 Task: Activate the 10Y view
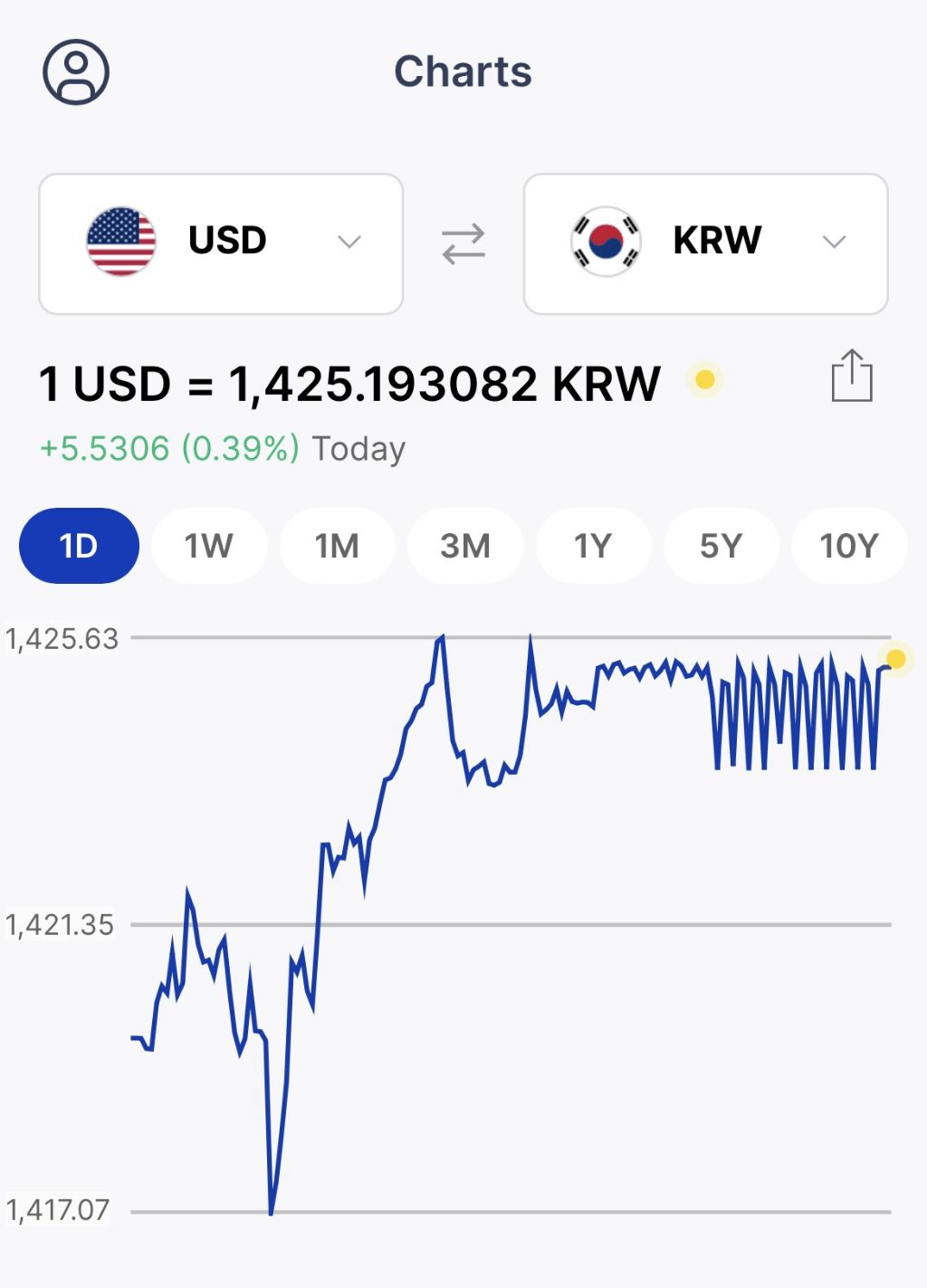pos(849,545)
